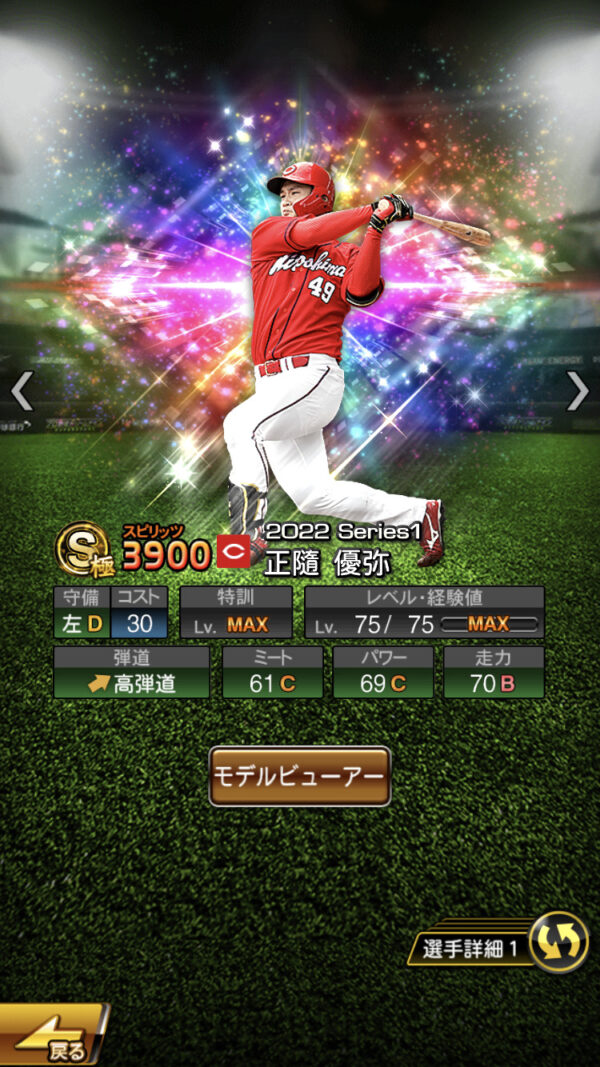Open the モデルビューアー model viewer
The height and width of the screenshot is (1067, 600).
299,776
